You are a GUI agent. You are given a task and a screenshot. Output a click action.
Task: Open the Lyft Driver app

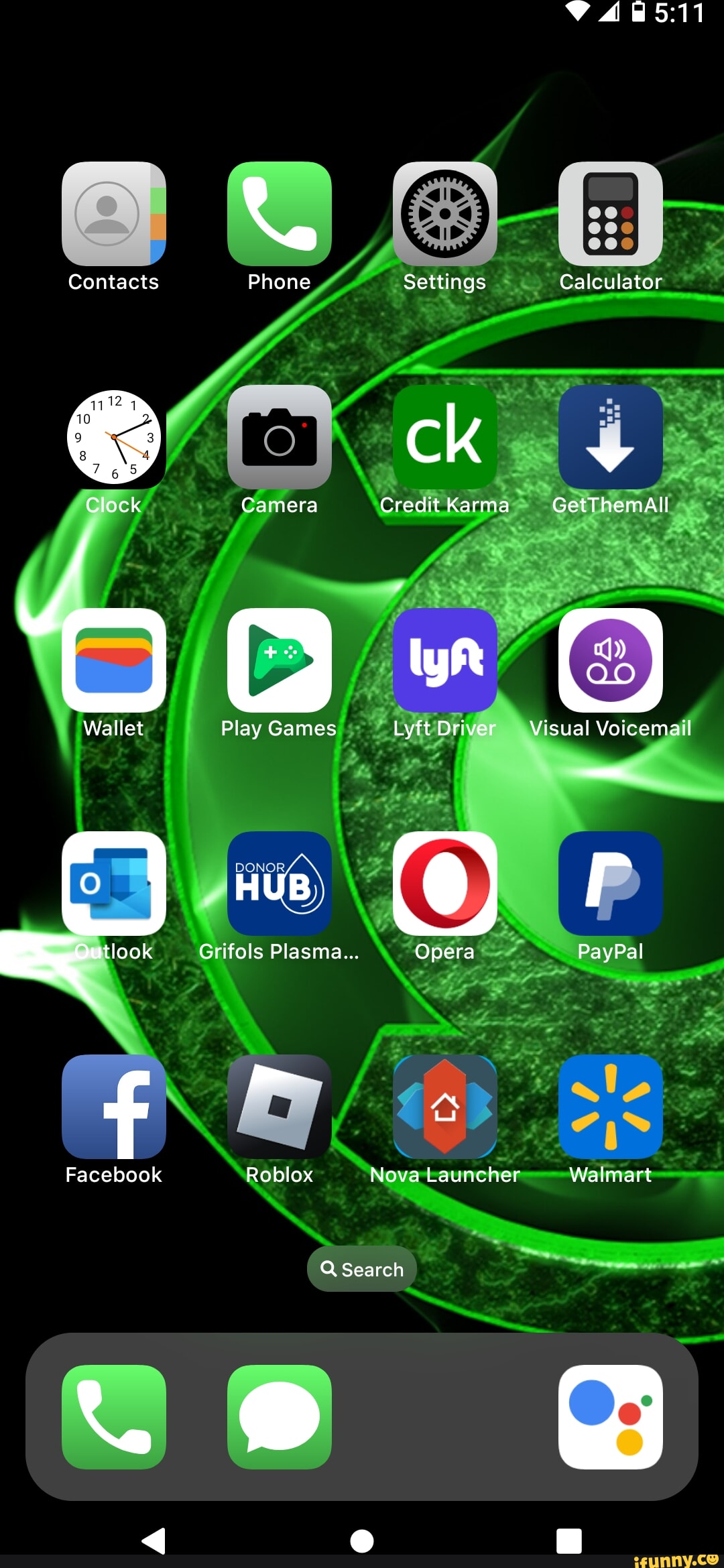click(x=444, y=660)
